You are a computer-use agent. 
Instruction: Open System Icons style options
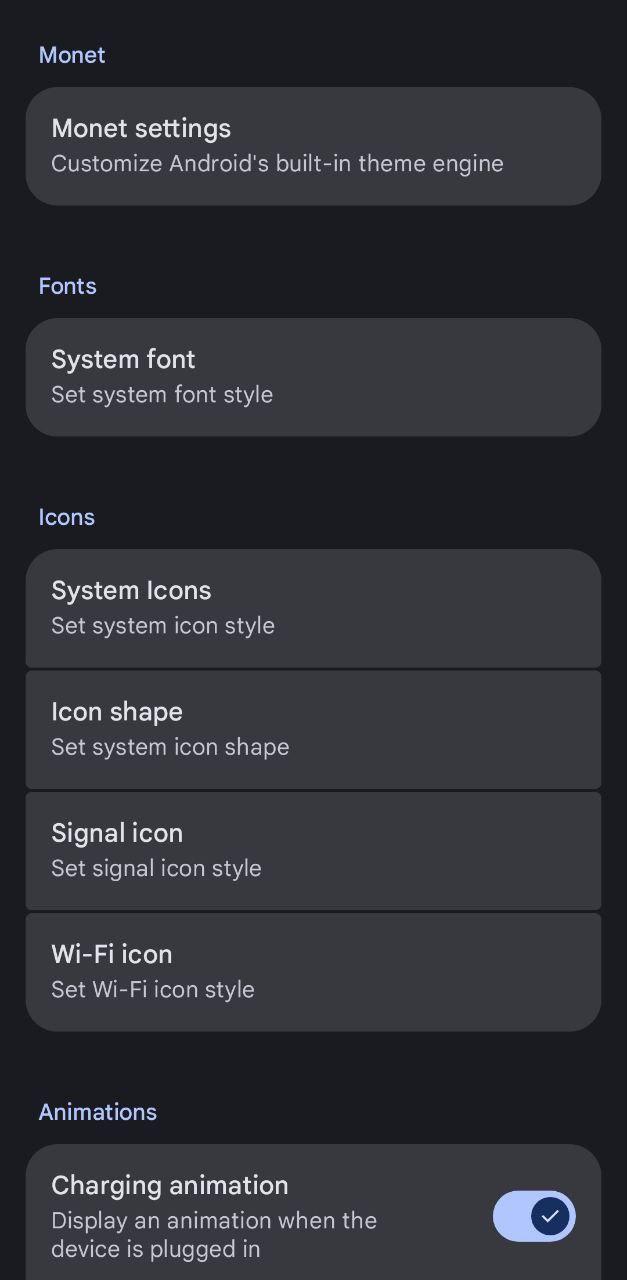[313, 607]
